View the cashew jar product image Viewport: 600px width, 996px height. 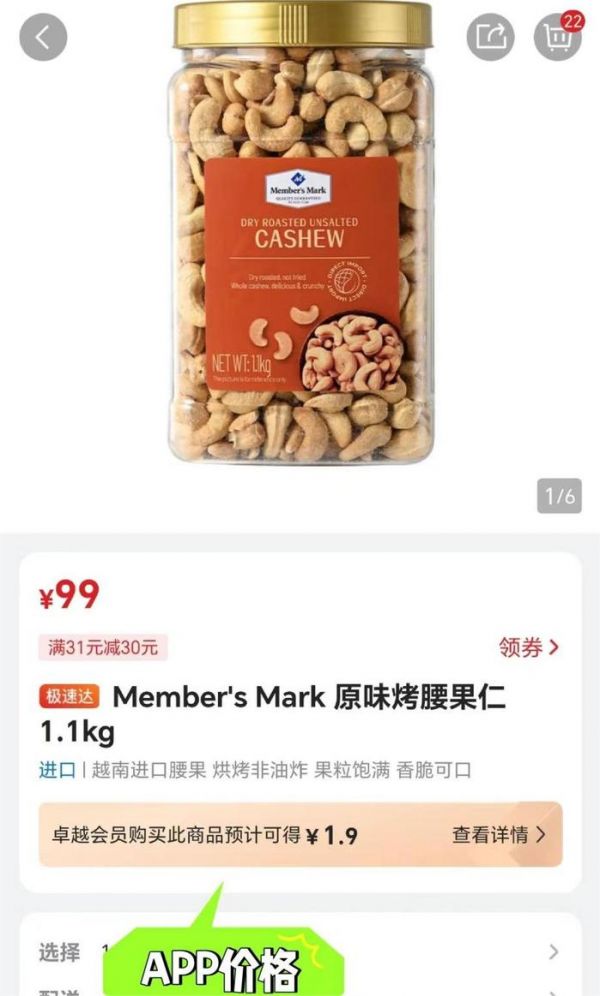[302, 240]
